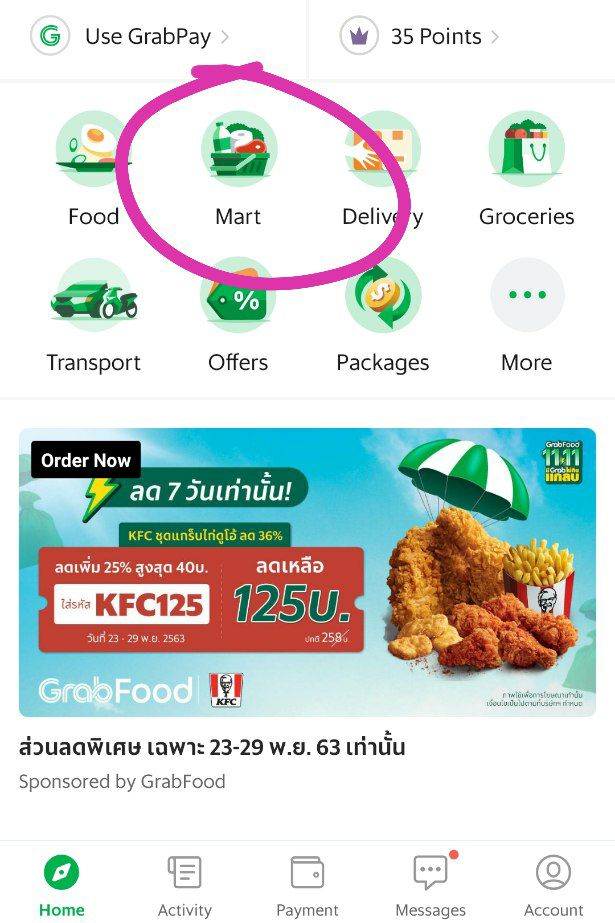
Task: Open the Messages tab
Action: point(430,885)
